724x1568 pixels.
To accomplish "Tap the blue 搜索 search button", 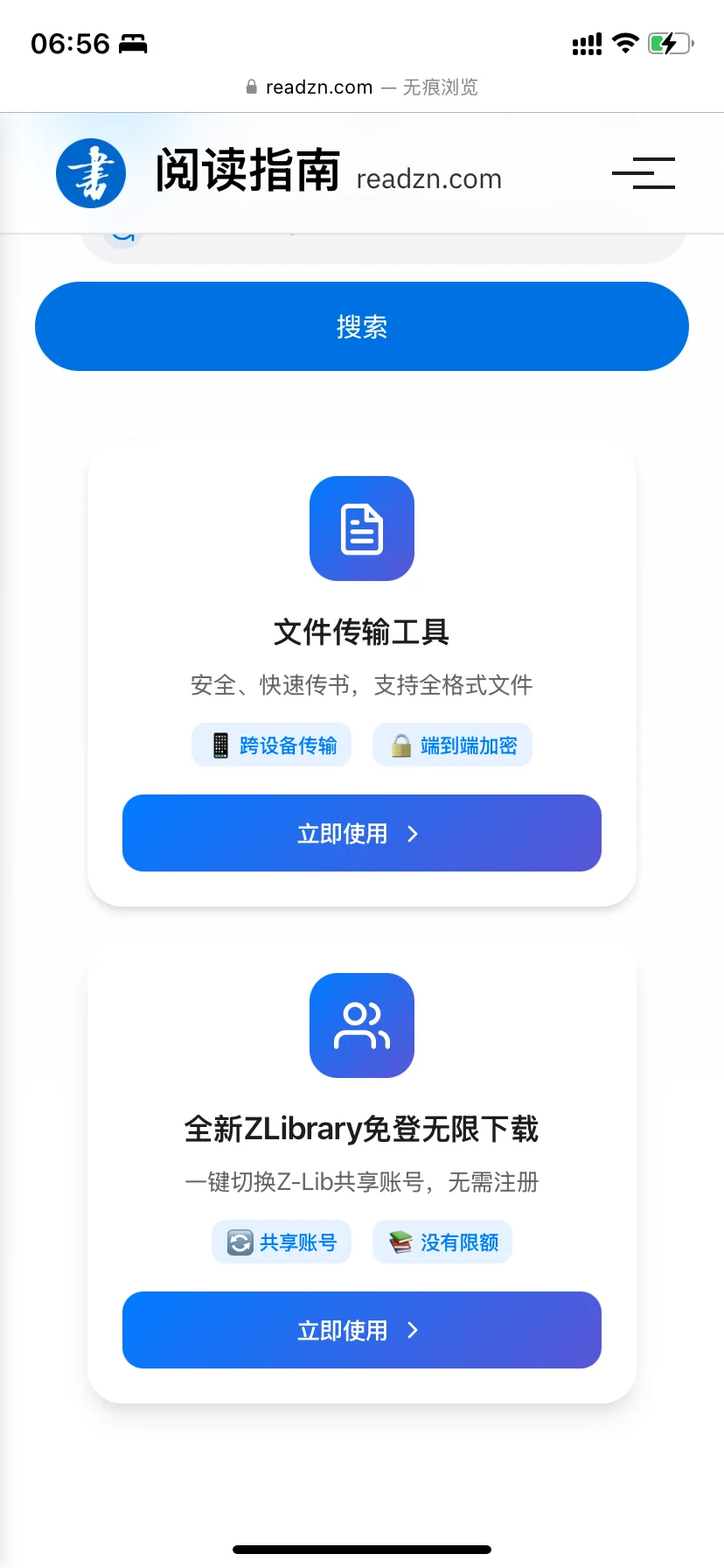I will click(362, 326).
